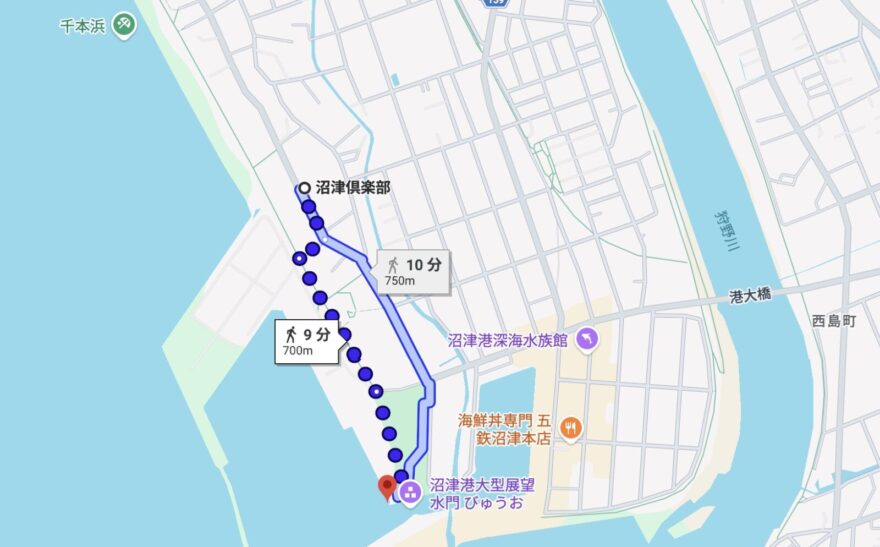880x547 pixels.
Task: Select the 9-minute 700m walking route
Action: (307, 340)
